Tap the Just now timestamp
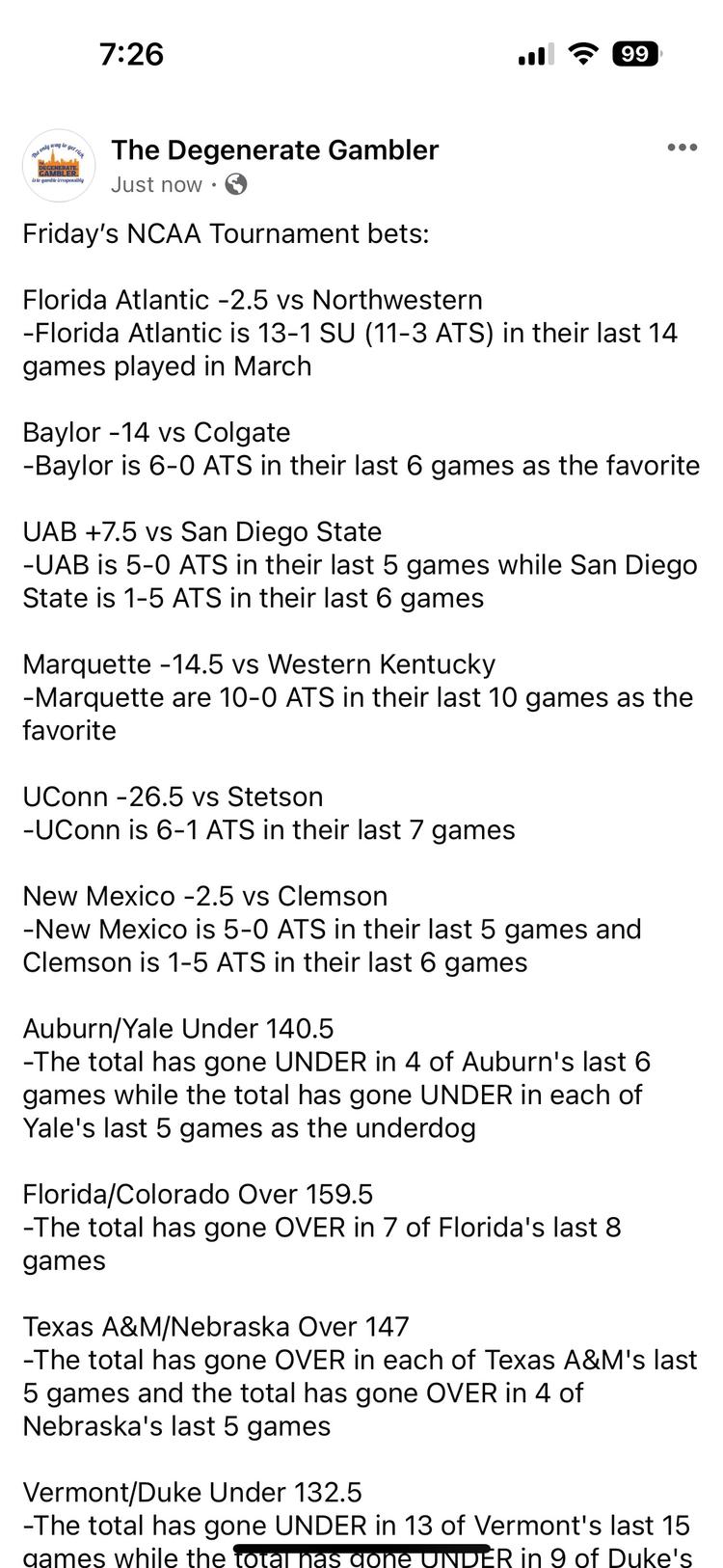Screen dimensions: 723x1568 coord(156,184)
